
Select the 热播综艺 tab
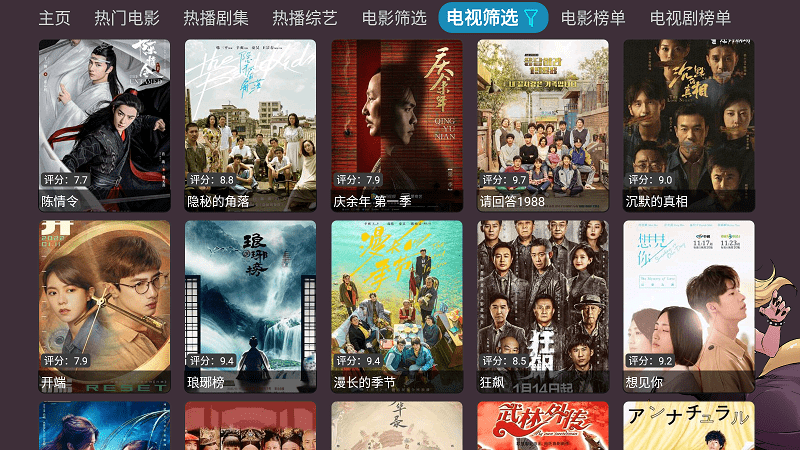pyautogui.click(x=305, y=18)
